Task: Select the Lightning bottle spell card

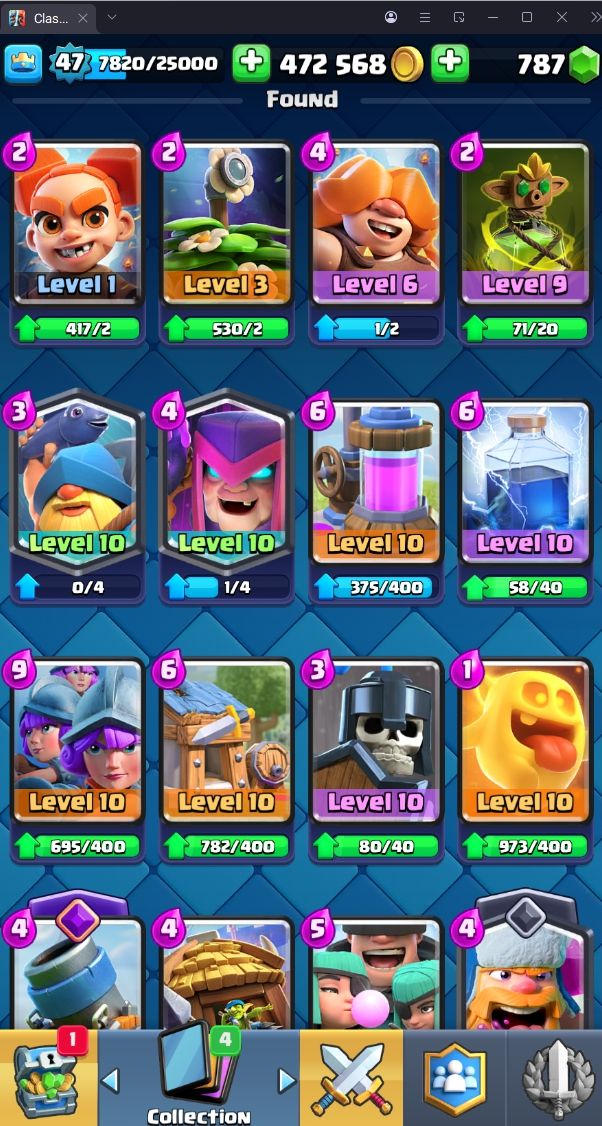Action: point(524,490)
